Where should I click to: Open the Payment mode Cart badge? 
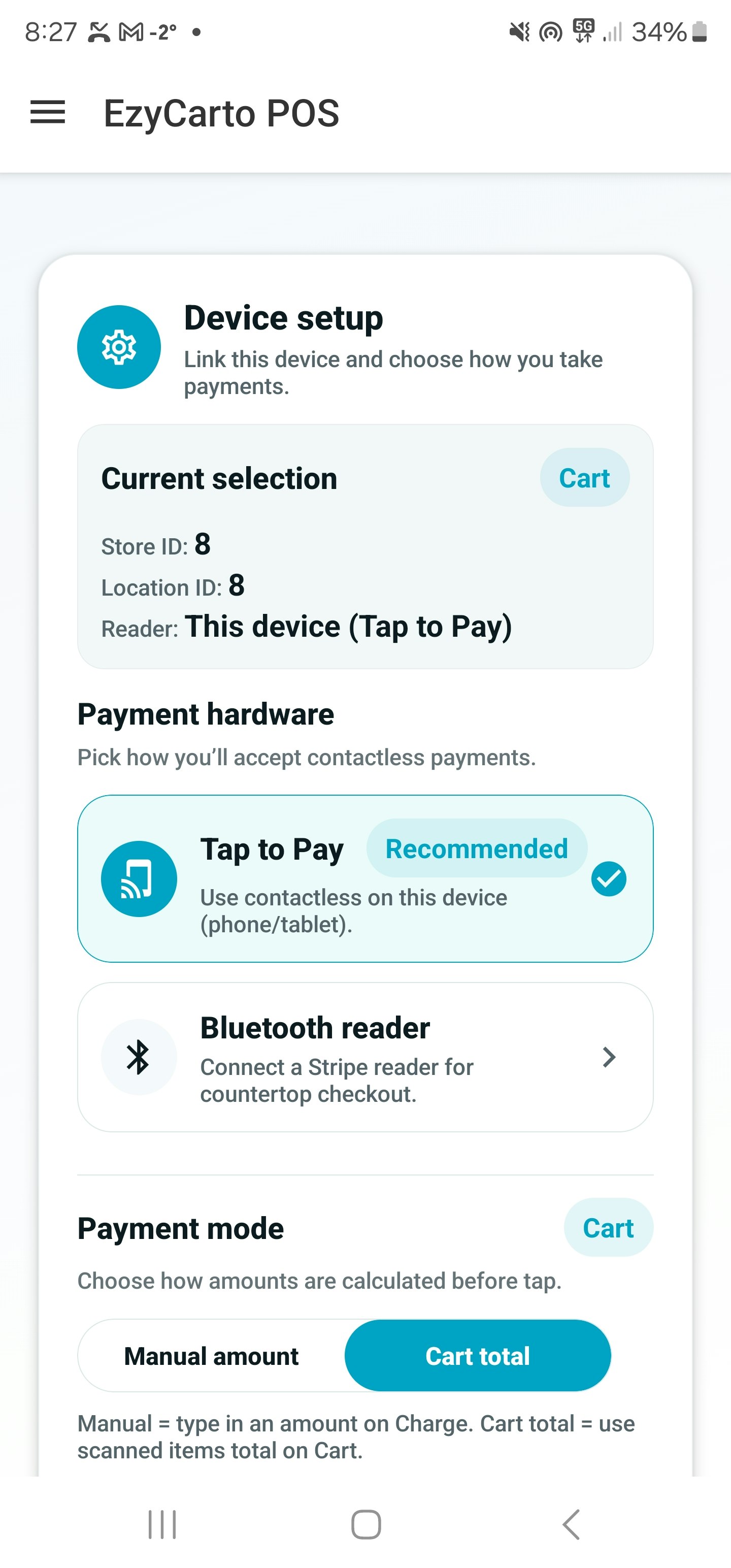(609, 1228)
